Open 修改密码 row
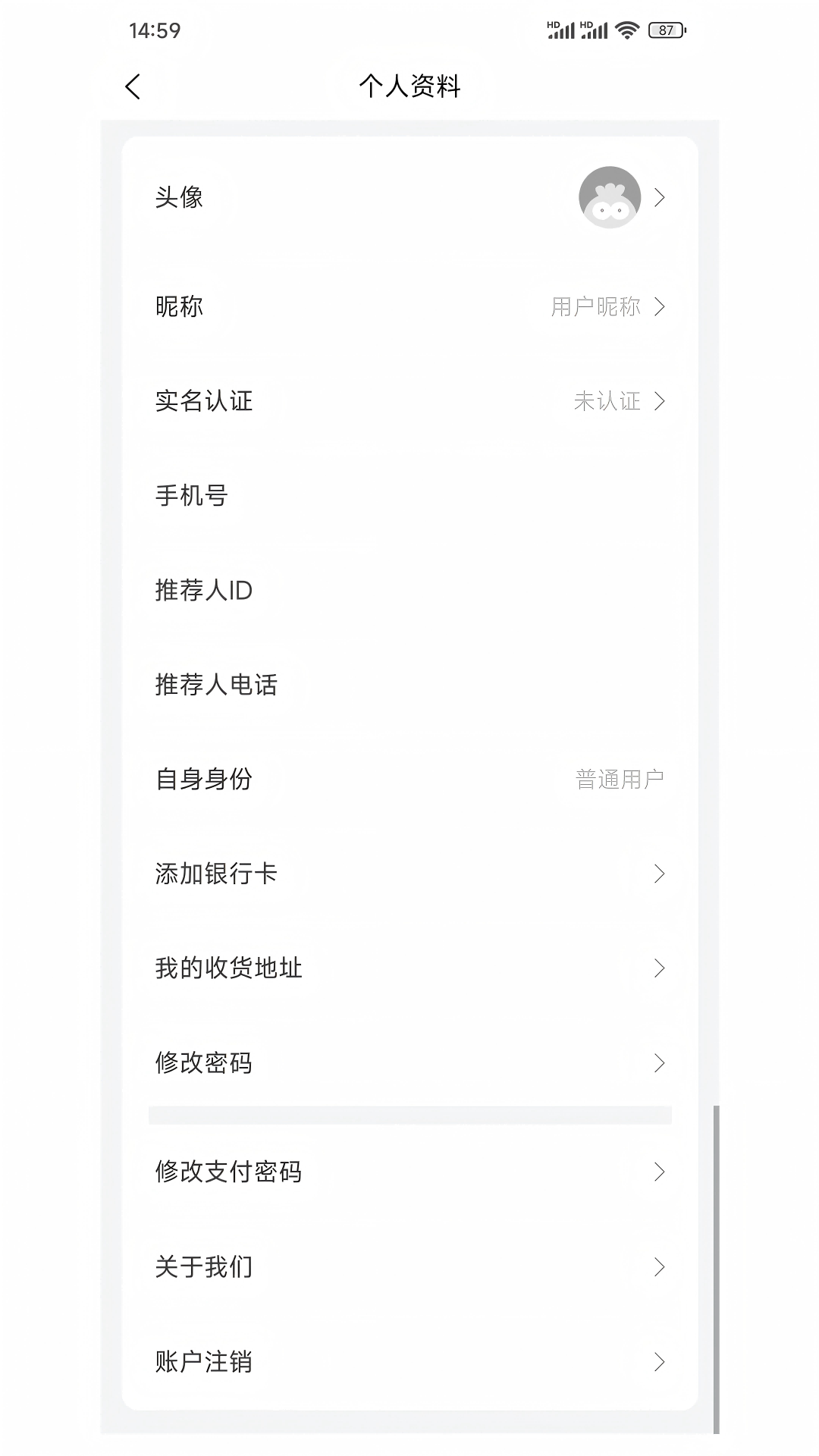Image resolution: width=819 pixels, height=1456 pixels. click(409, 1063)
